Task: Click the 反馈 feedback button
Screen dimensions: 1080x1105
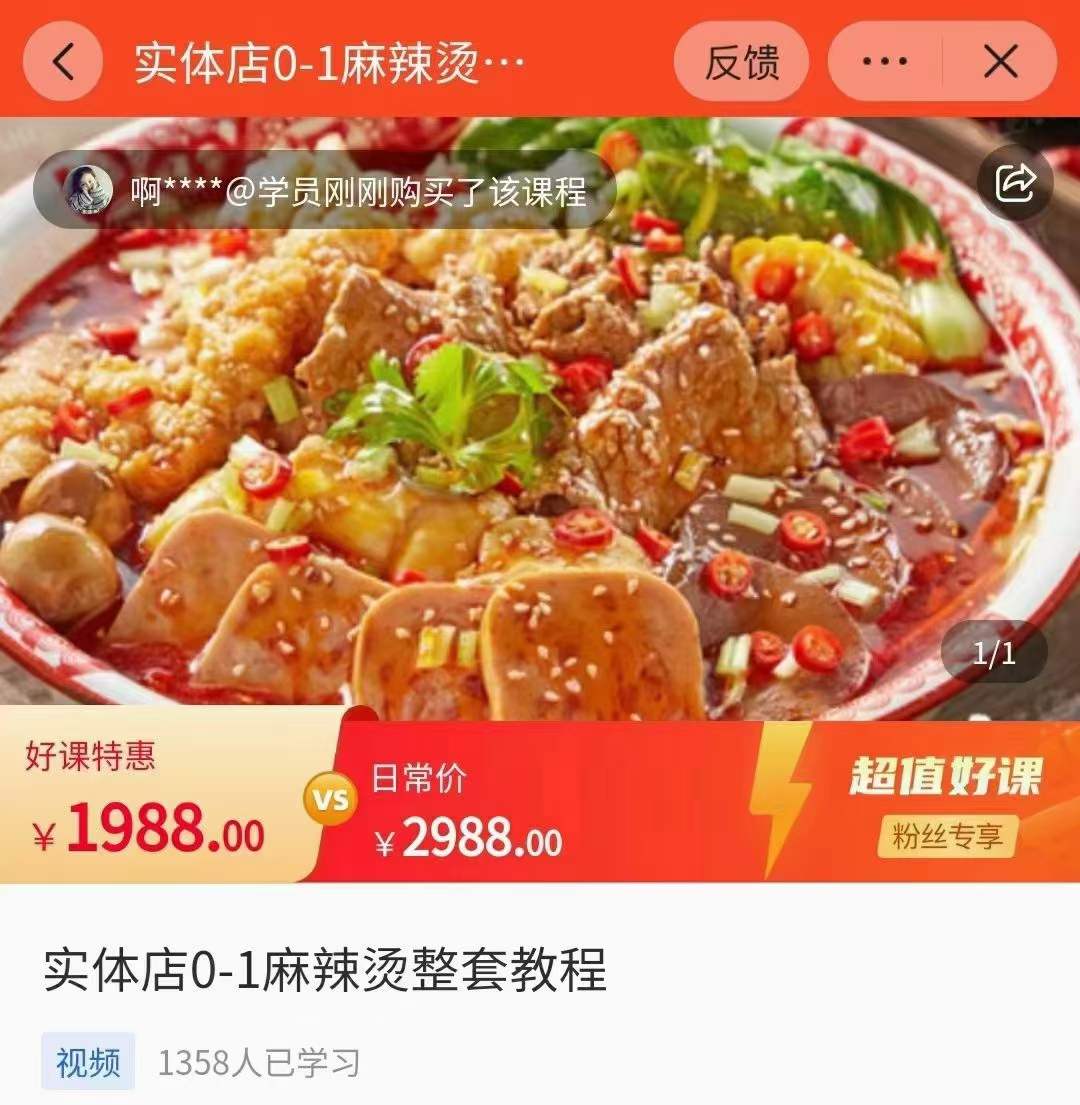Action: coord(742,62)
